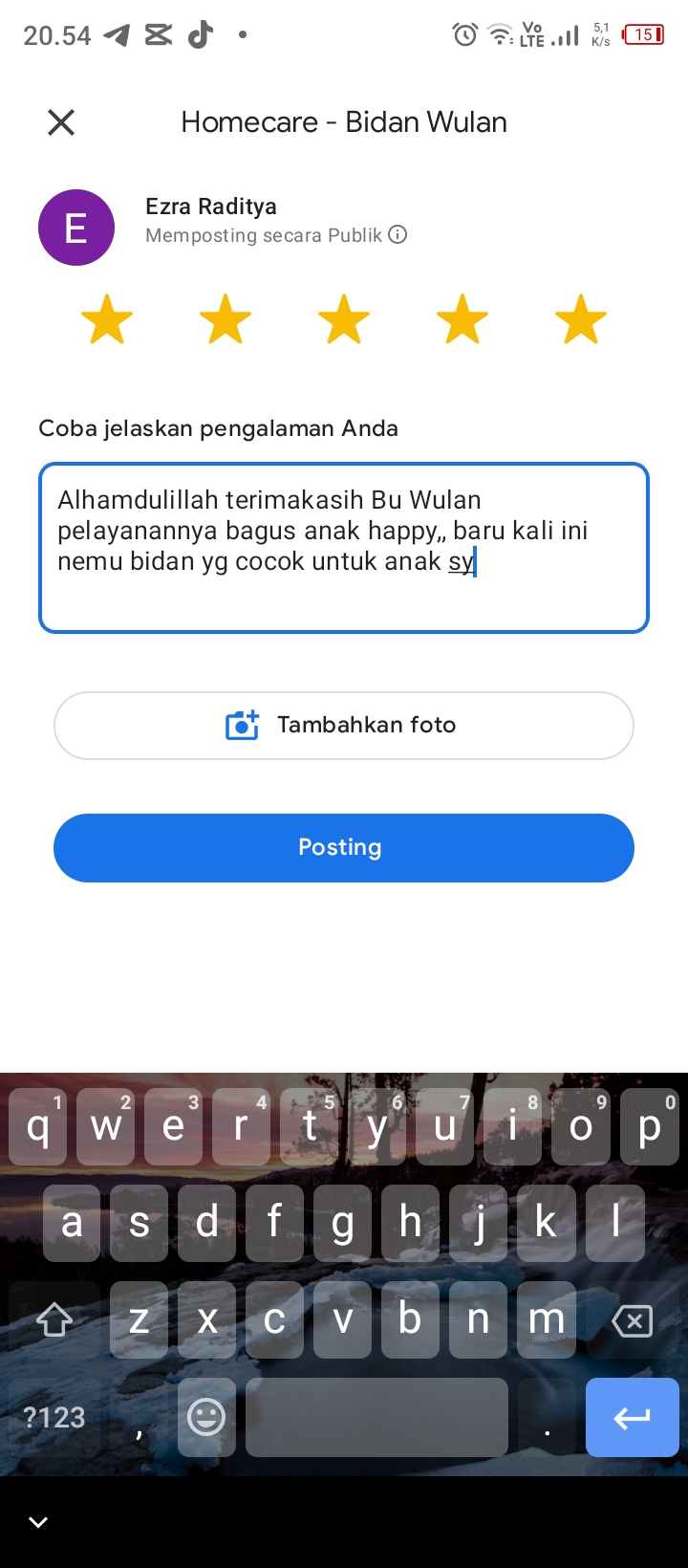The width and height of the screenshot is (688, 1568).
Task: Close the review screen with X
Action: point(61,122)
